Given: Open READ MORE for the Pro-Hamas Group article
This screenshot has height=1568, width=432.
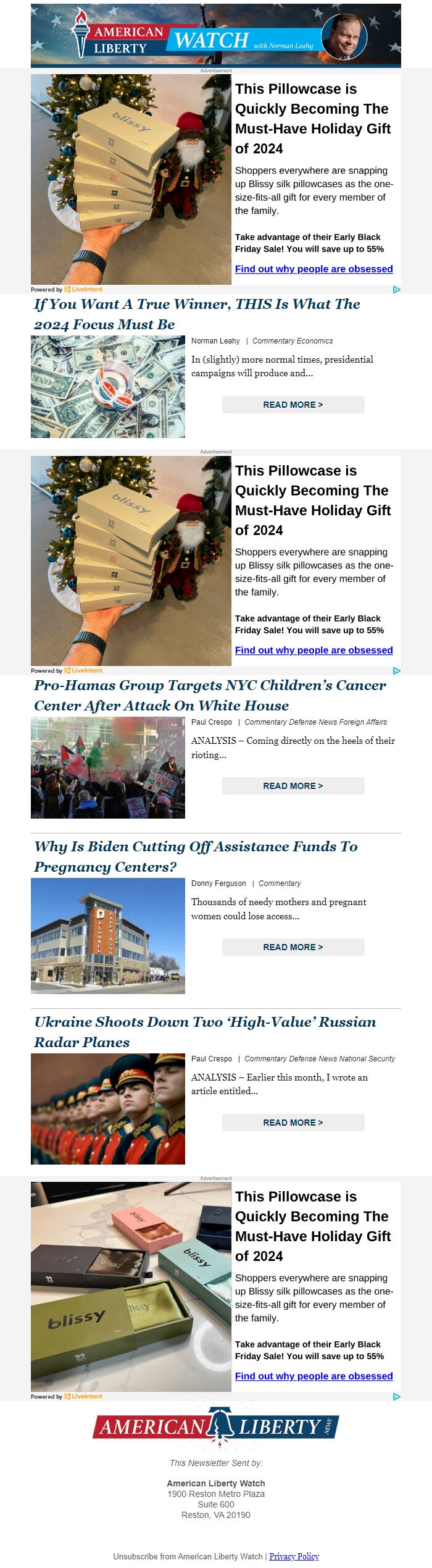Looking at the screenshot, I should click(293, 786).
